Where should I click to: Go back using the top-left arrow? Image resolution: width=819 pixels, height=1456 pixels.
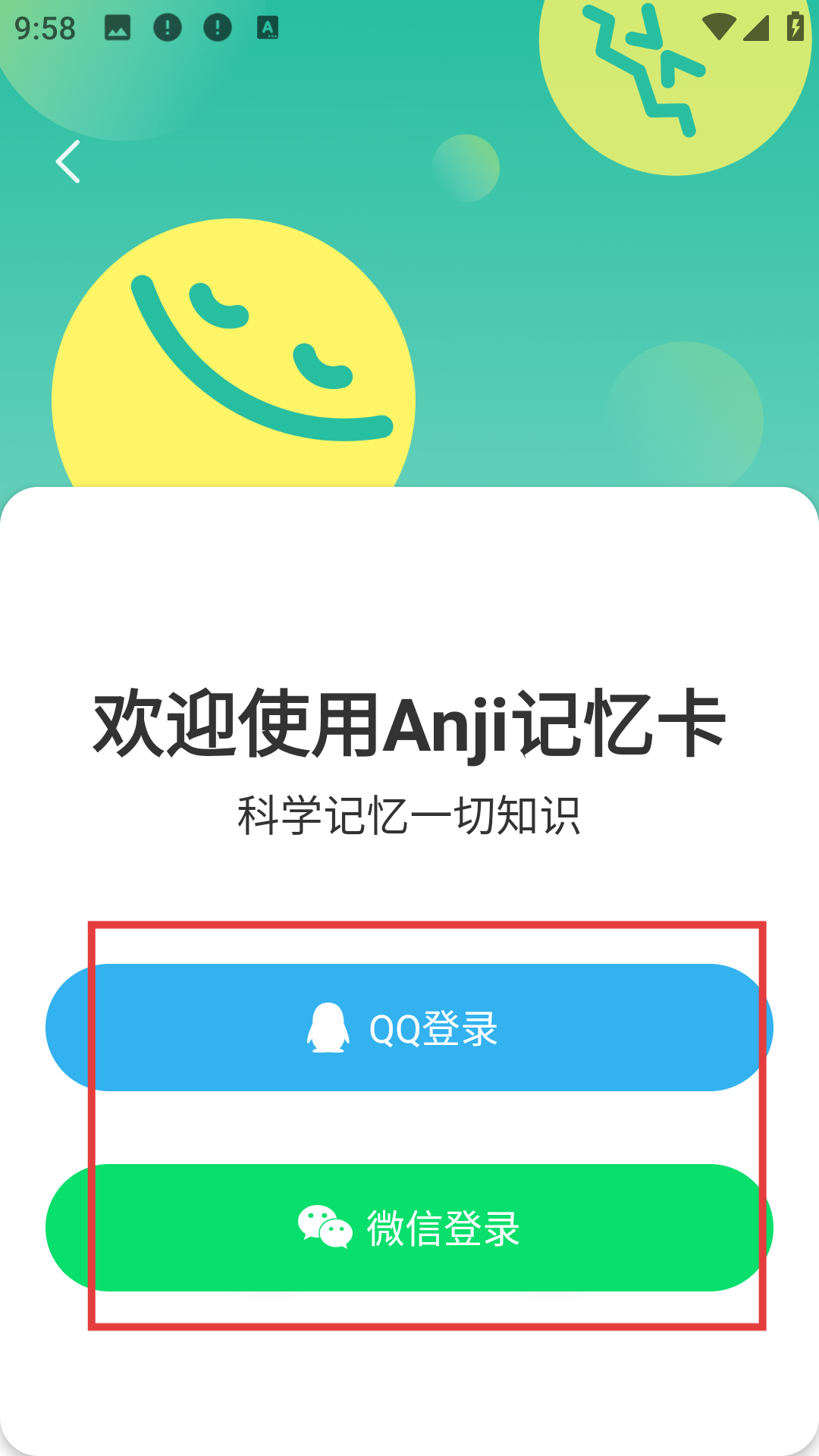[68, 162]
